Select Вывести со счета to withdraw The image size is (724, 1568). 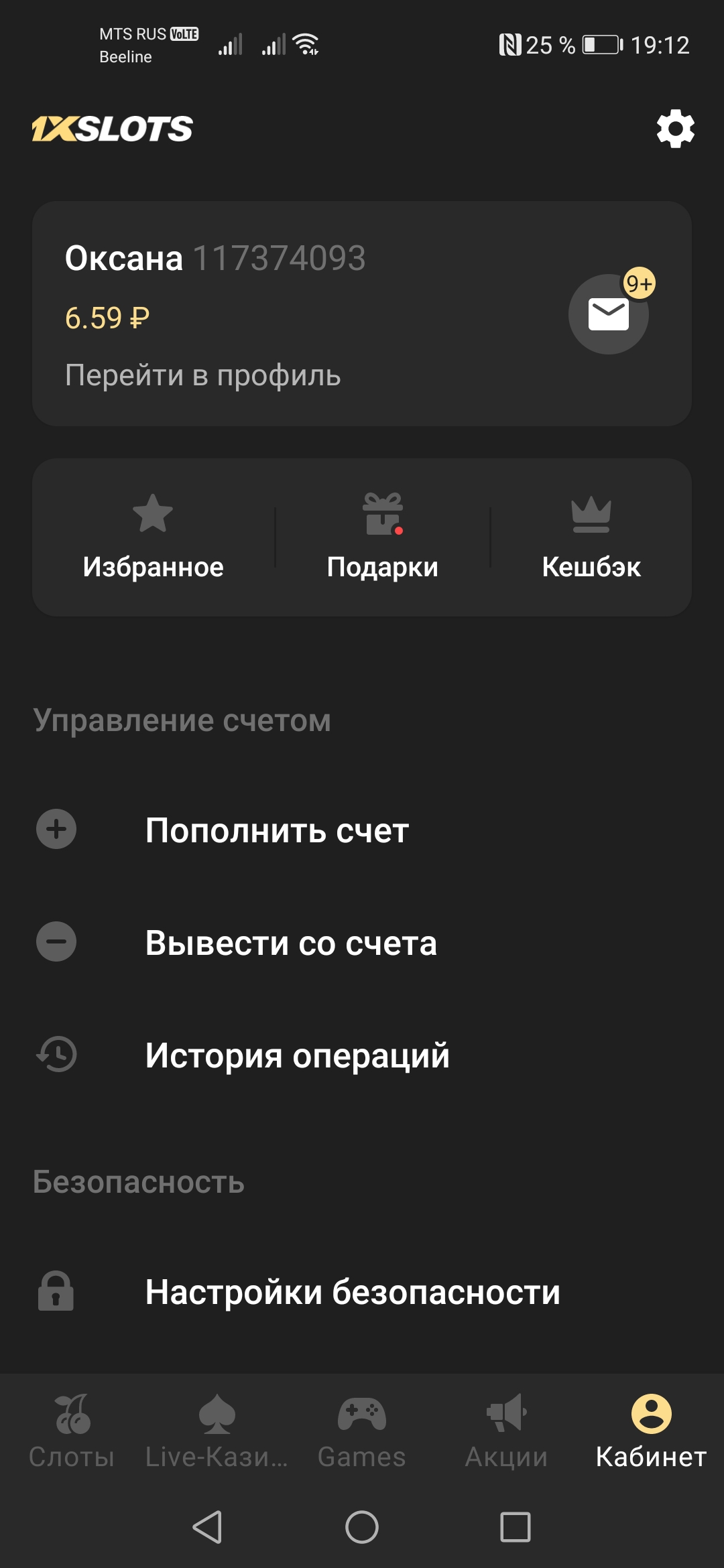point(290,943)
